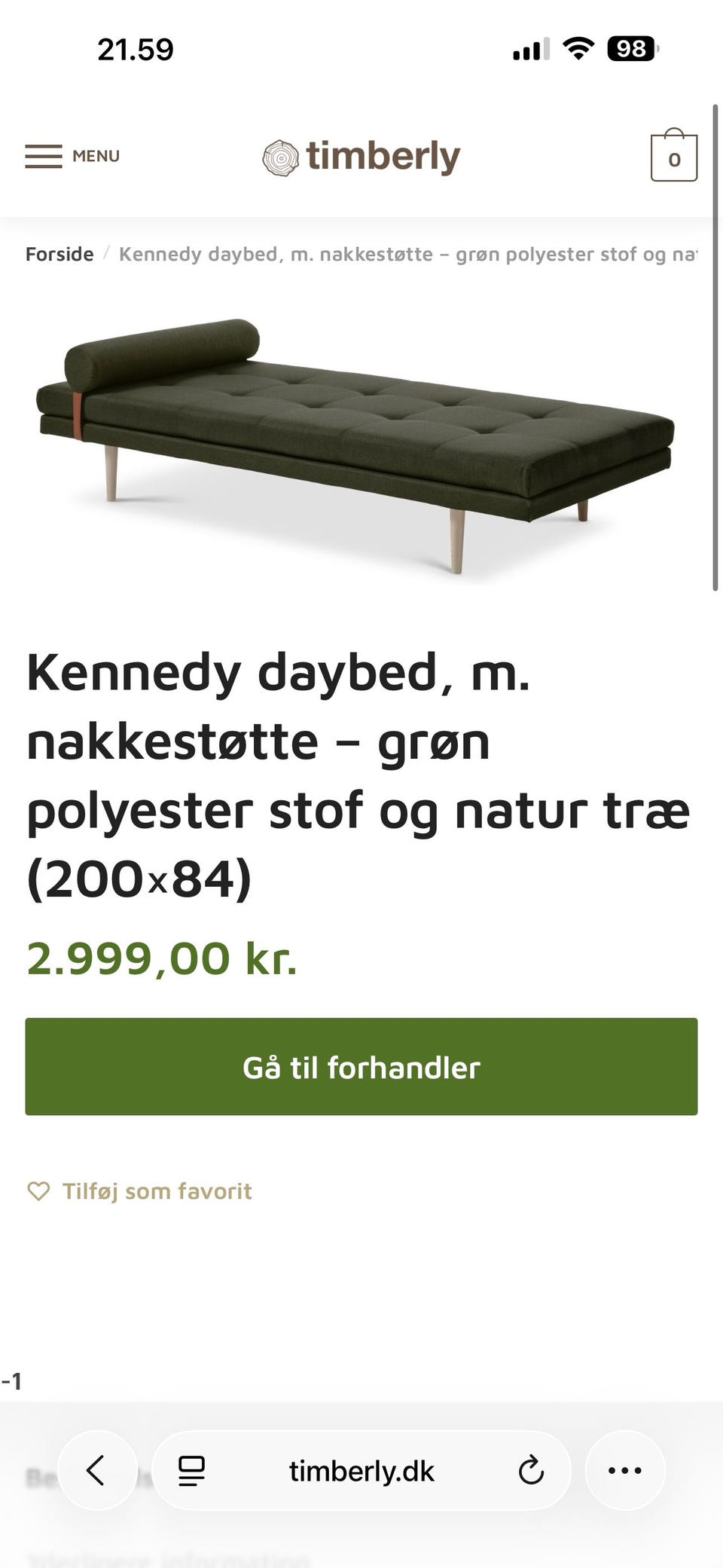This screenshot has height=1568, width=723.
Task: Tap the timberly tree-log logo
Action: [279, 156]
